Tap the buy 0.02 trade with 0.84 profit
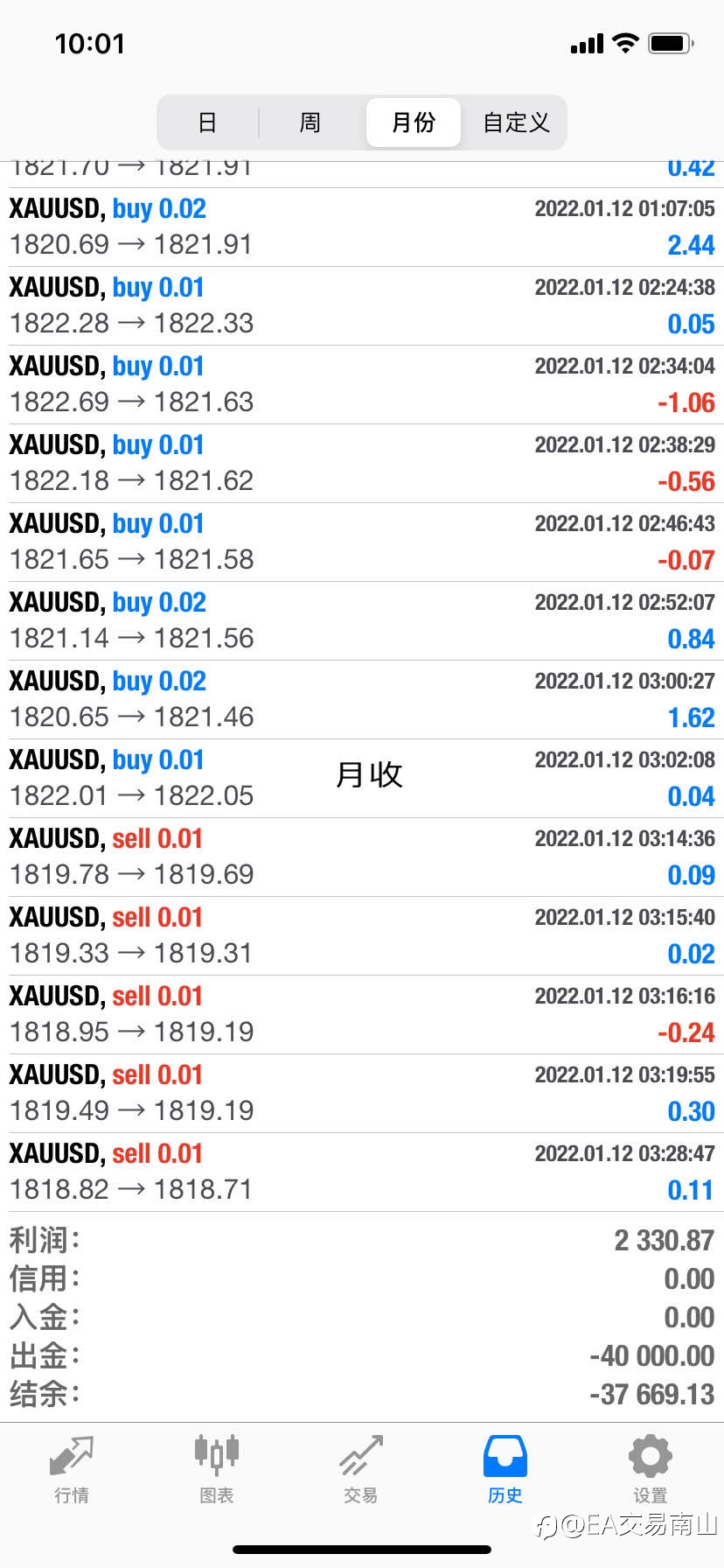Screen dimensions: 724x1568 [362, 621]
